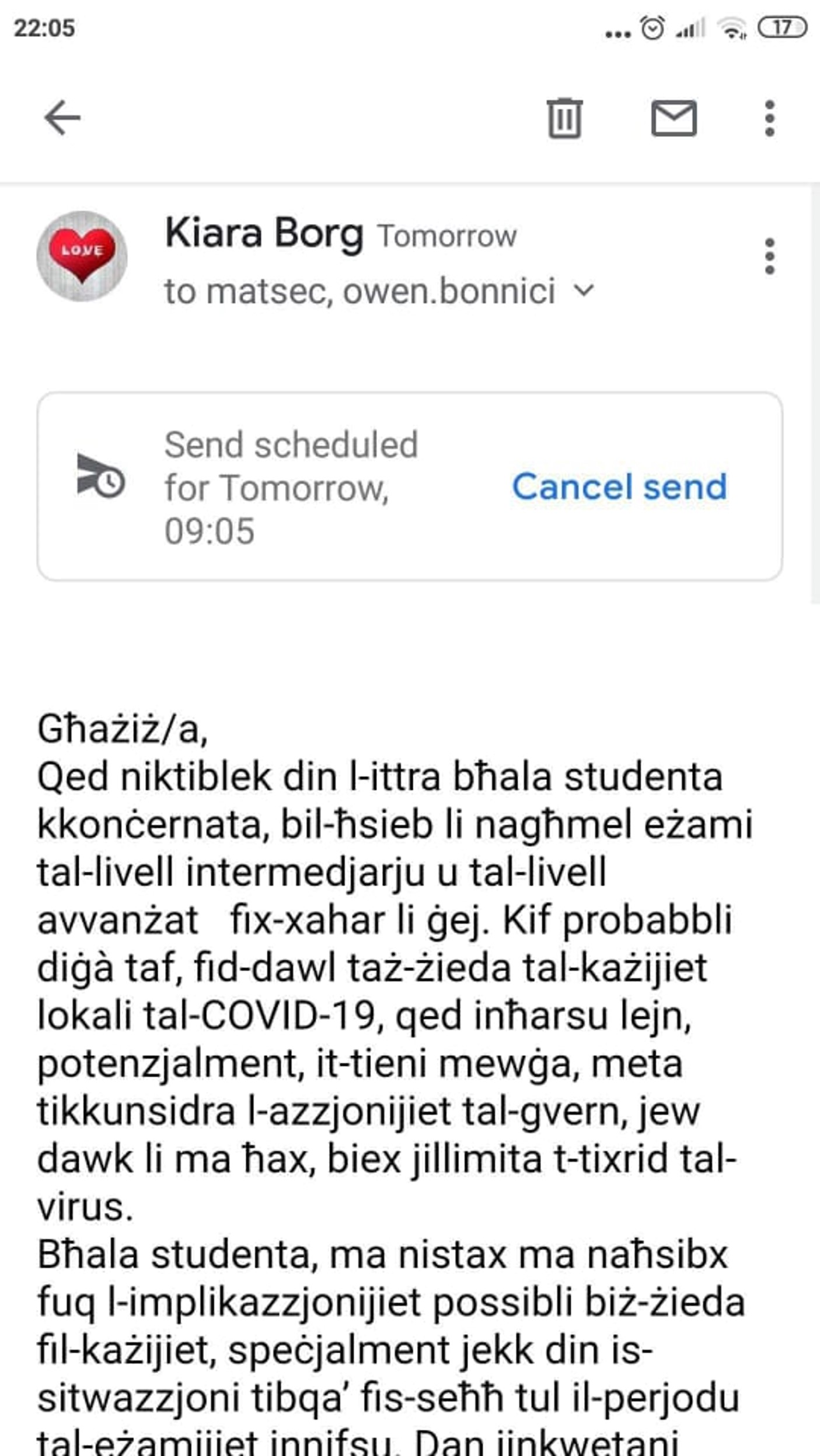
Task: Mark the email as unread
Action: pyautogui.click(x=674, y=118)
